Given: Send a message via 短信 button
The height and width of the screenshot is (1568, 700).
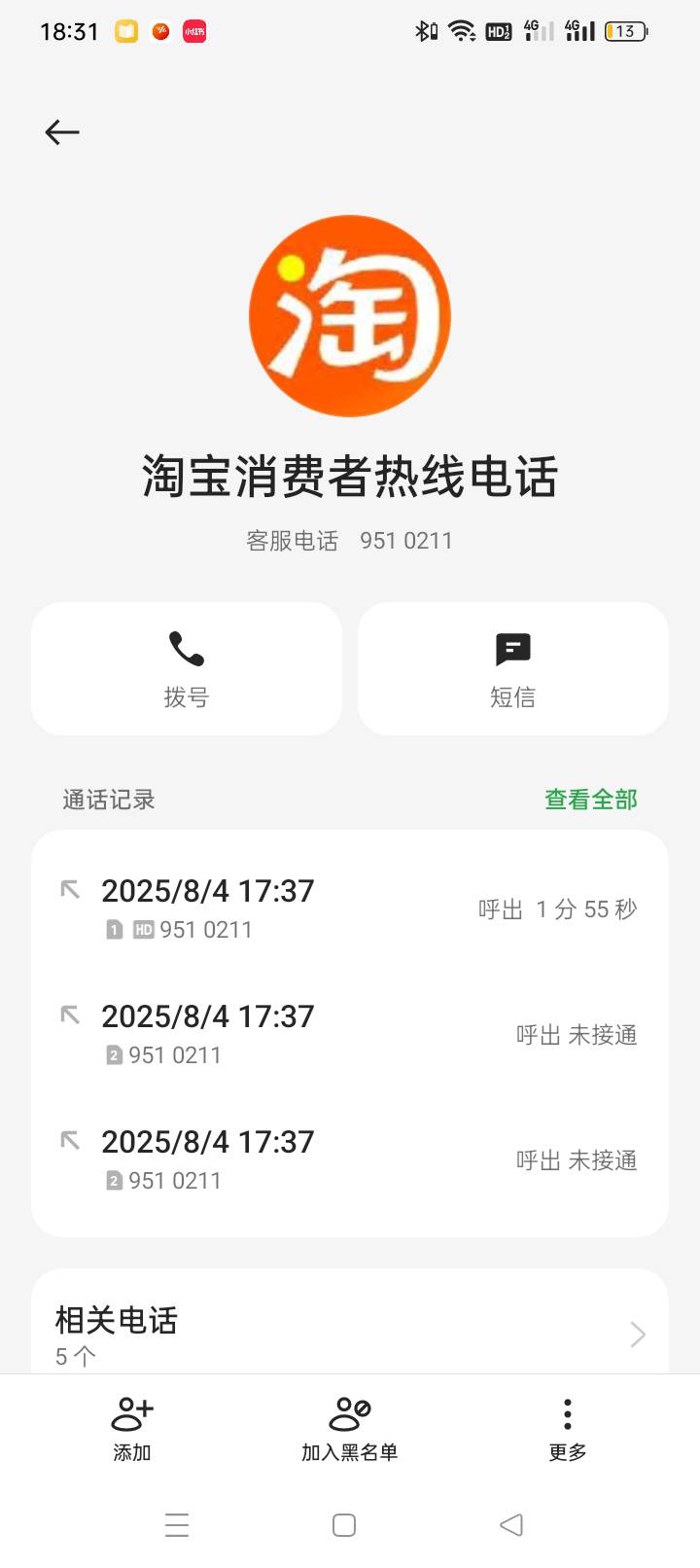Looking at the screenshot, I should coord(513,668).
